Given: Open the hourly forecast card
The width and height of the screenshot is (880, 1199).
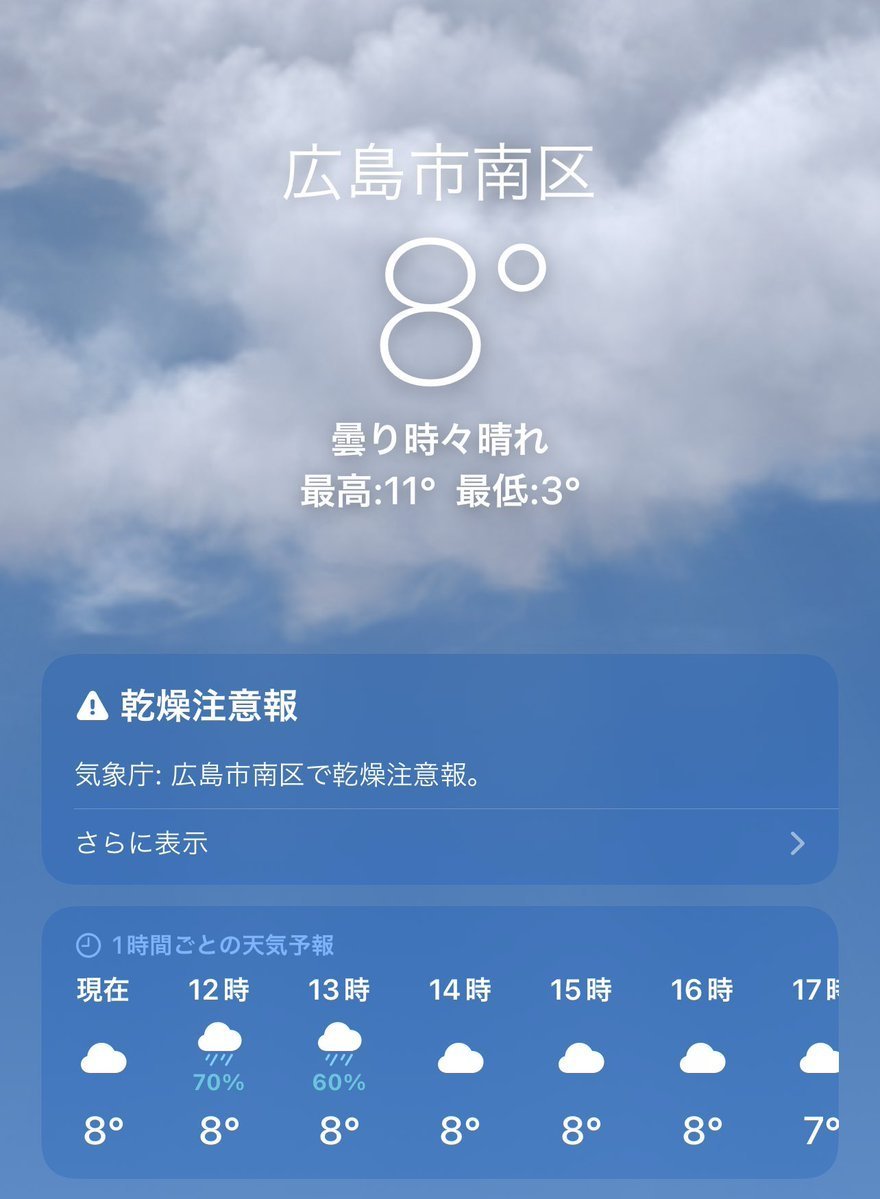Looking at the screenshot, I should pos(438,1040).
